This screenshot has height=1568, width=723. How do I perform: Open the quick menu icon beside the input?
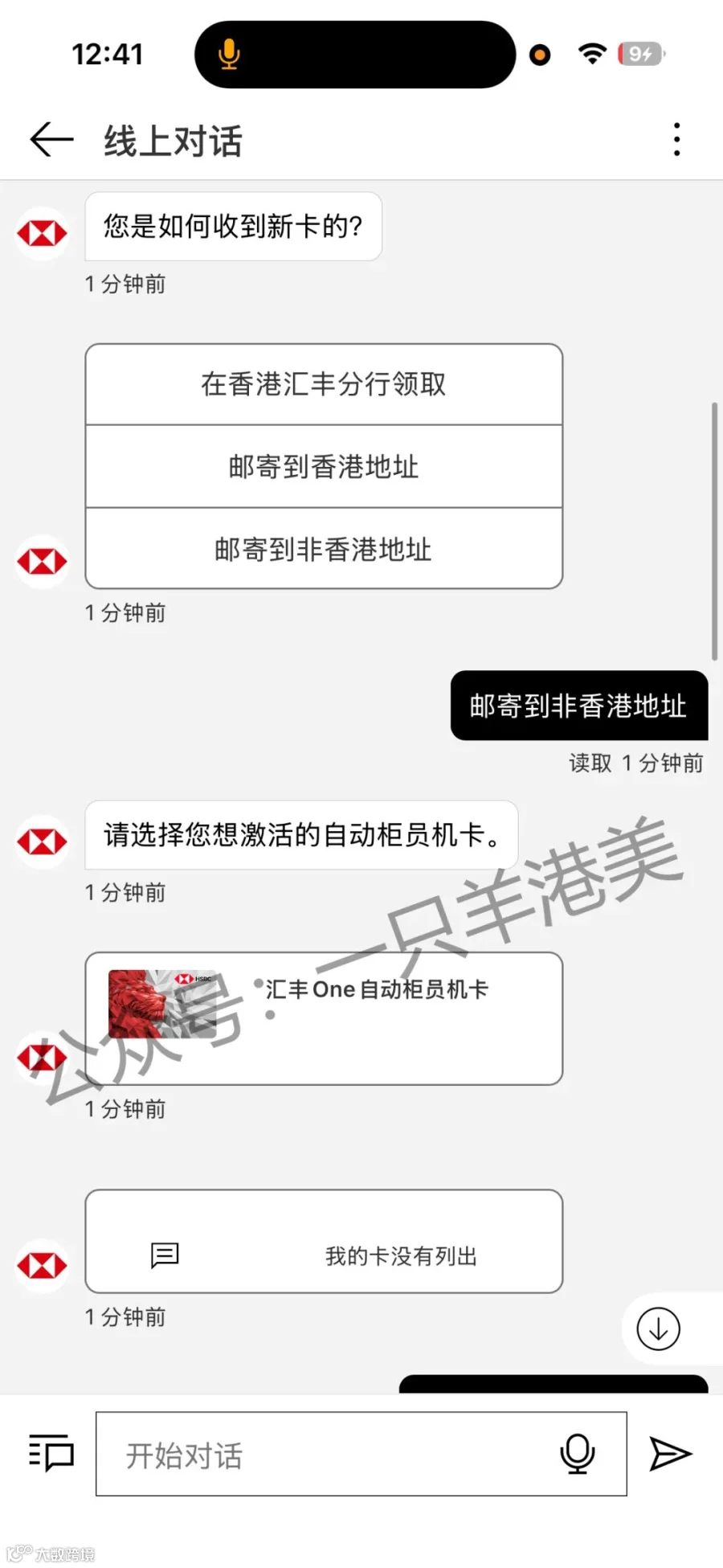click(x=51, y=1453)
